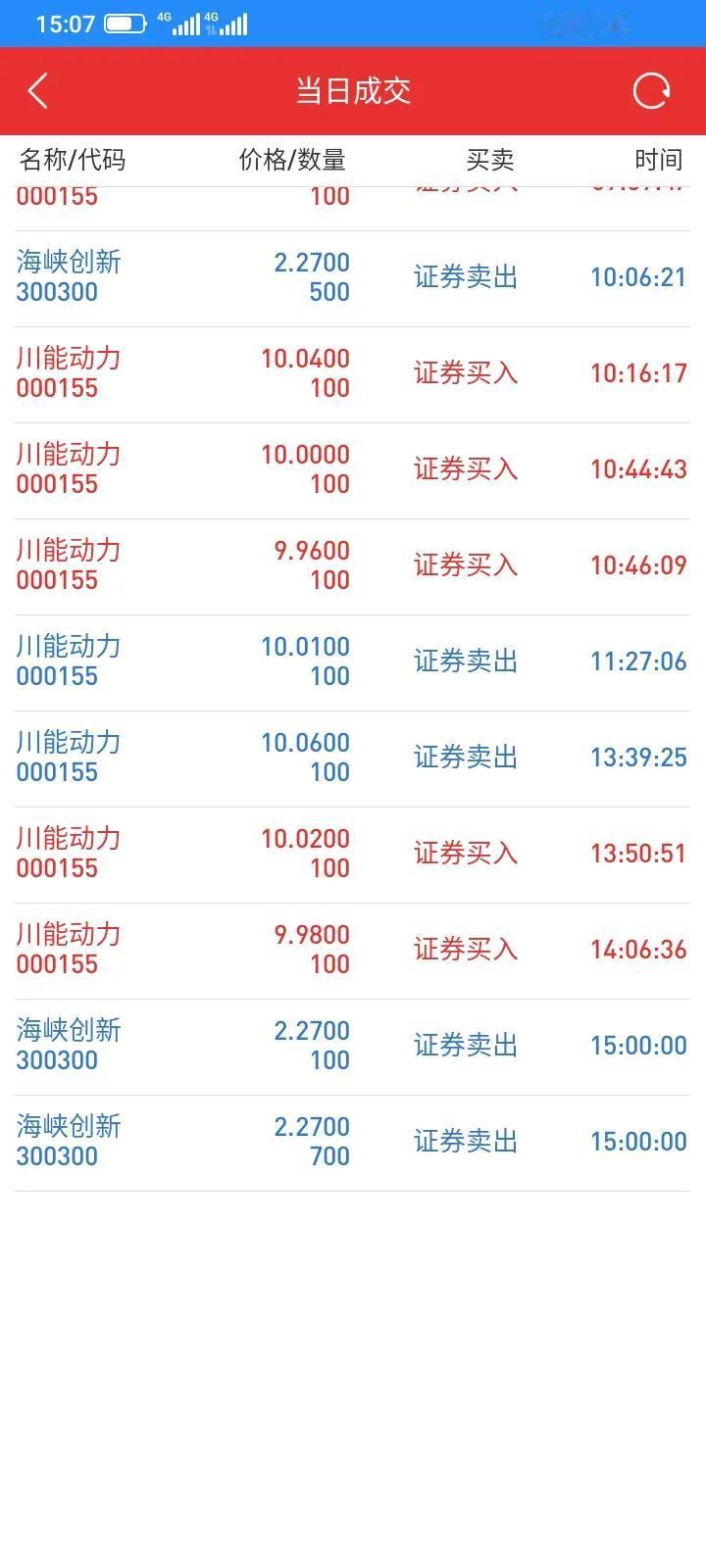Viewport: 706px width, 1568px height.
Task: View 海峡创新 sale of 100 shares
Action: [353, 1047]
